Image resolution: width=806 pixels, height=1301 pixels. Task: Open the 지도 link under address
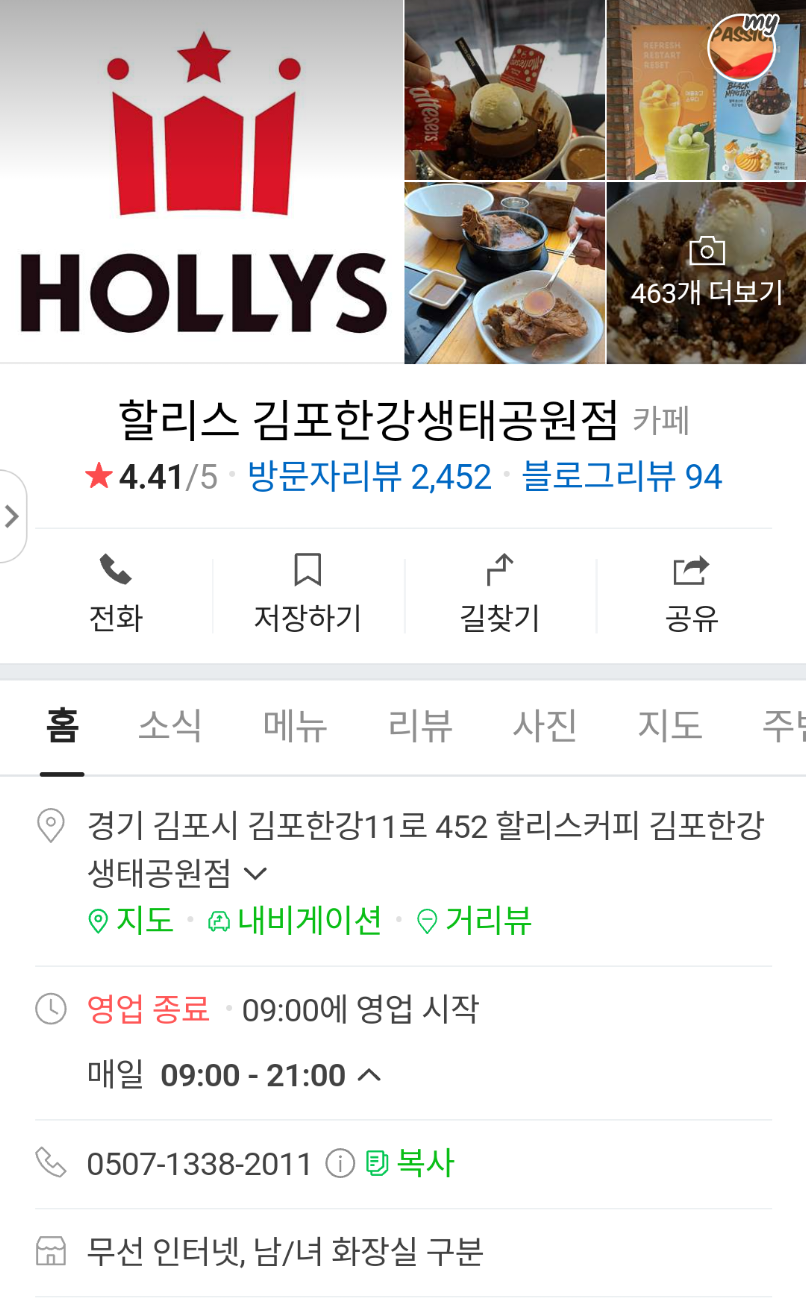(131, 920)
